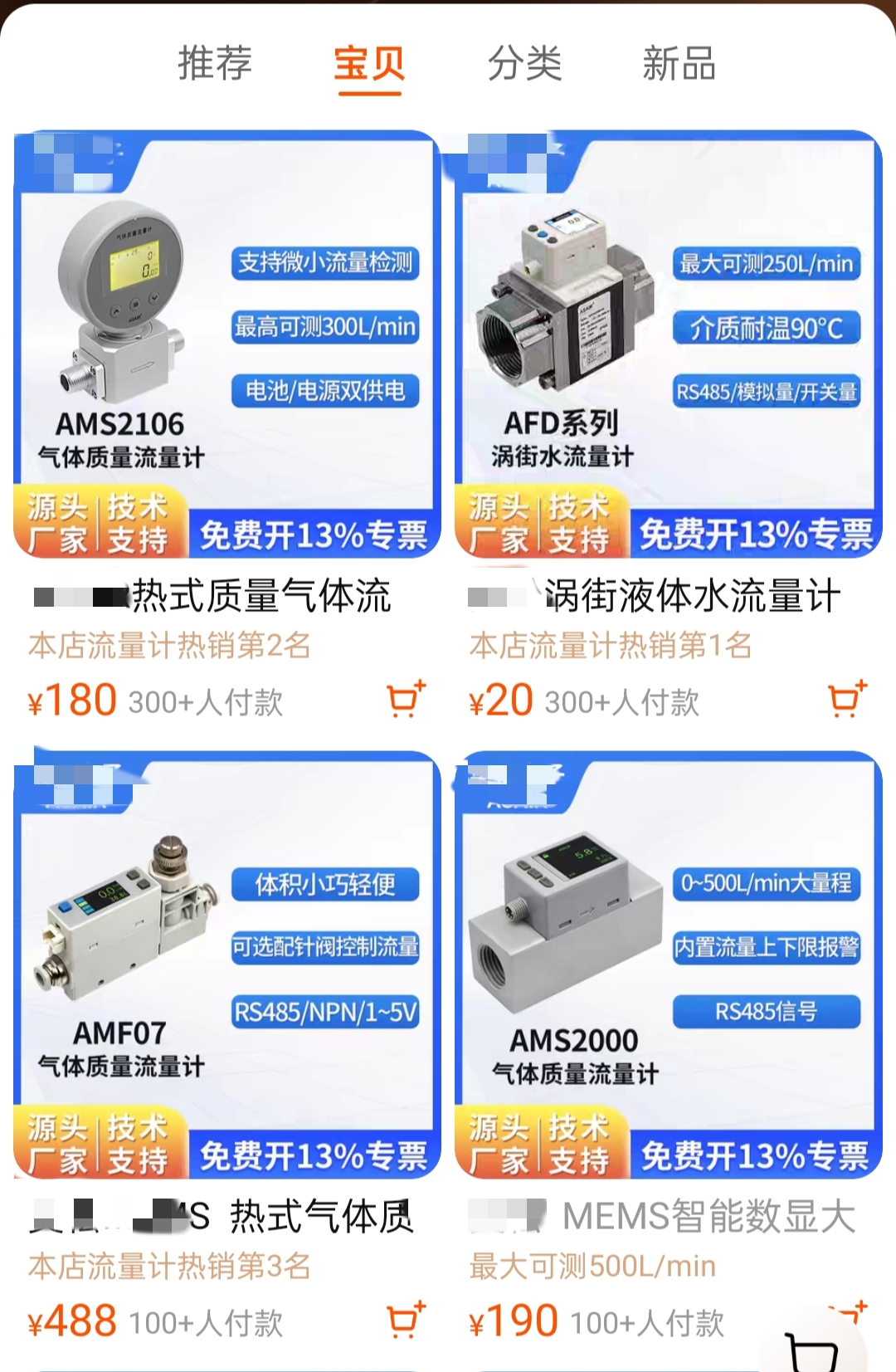The height and width of the screenshot is (1372, 896).
Task: Open the AMF07 气体质量流量计 product card
Action: click(226, 964)
